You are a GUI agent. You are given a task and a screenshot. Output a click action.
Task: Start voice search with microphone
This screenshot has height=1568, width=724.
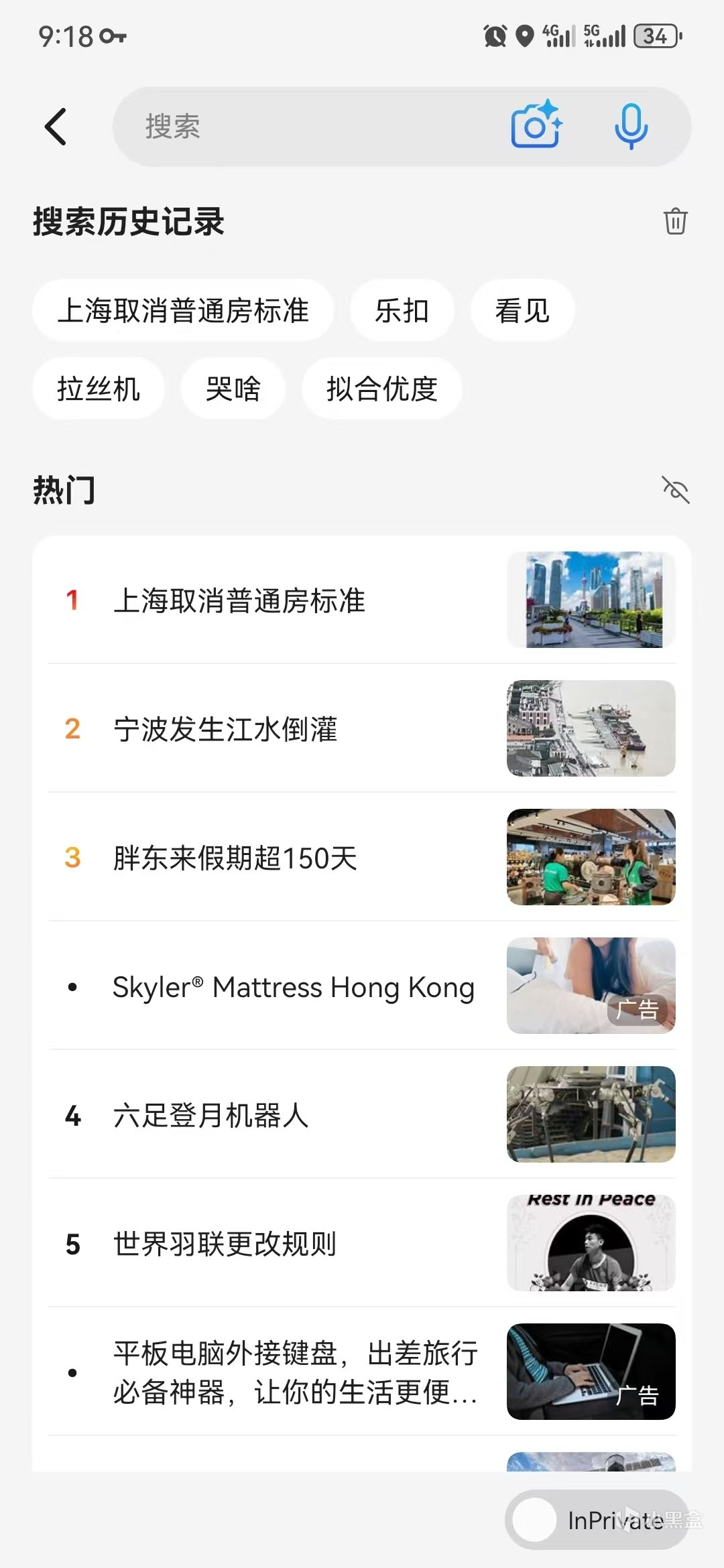tap(631, 126)
